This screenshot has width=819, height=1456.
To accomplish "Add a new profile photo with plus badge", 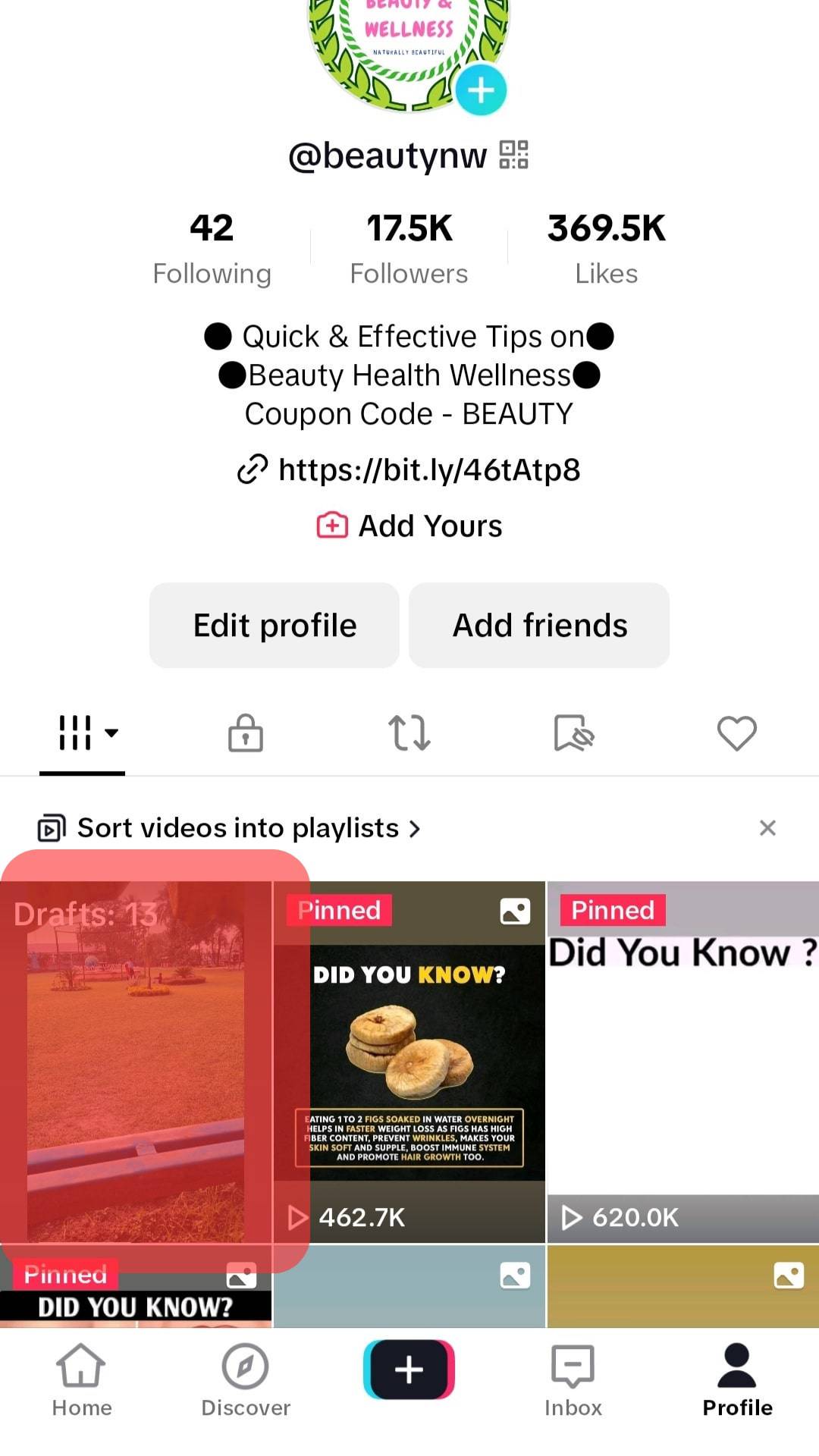I will click(x=481, y=90).
